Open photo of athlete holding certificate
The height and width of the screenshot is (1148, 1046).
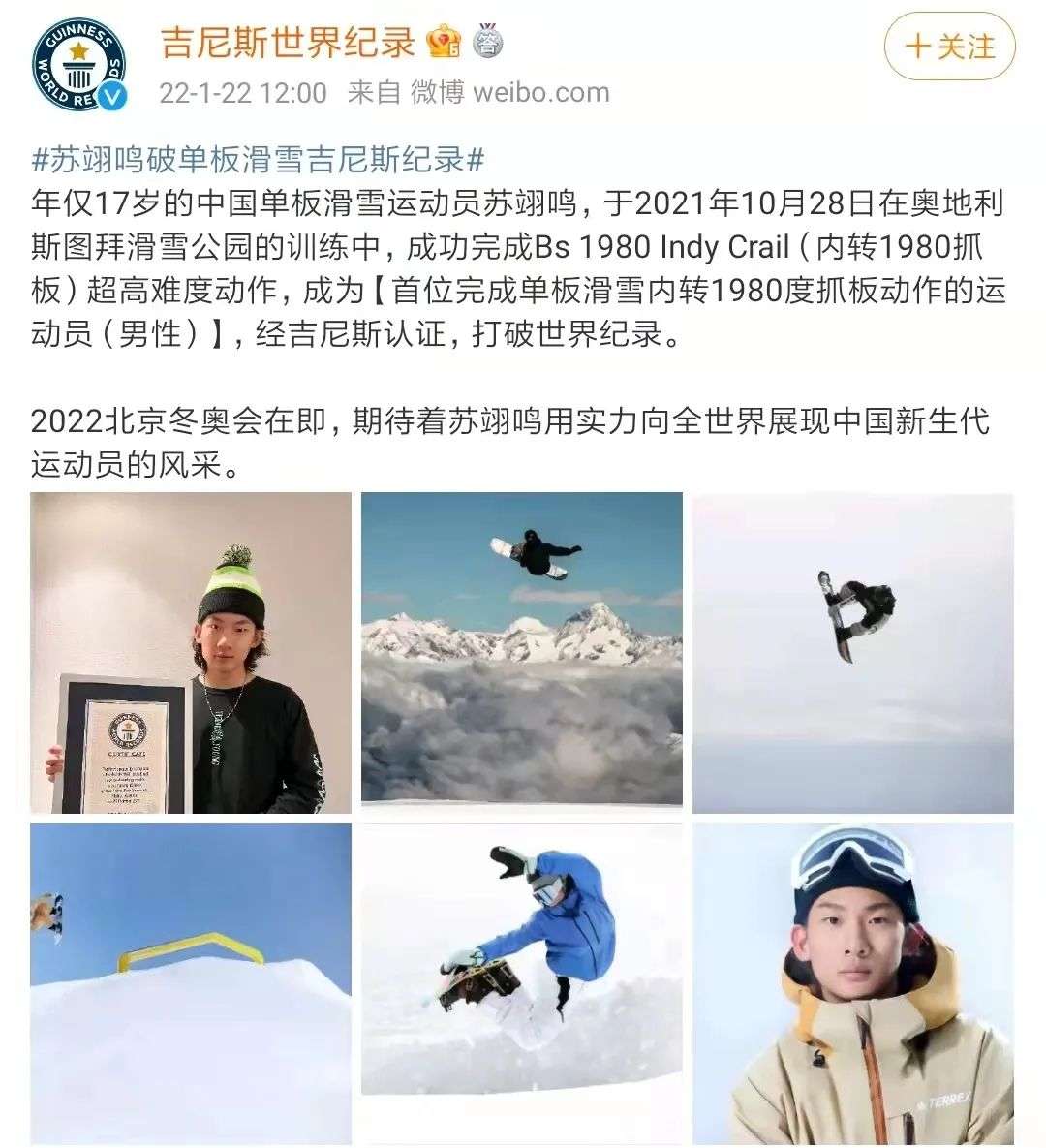[191, 653]
